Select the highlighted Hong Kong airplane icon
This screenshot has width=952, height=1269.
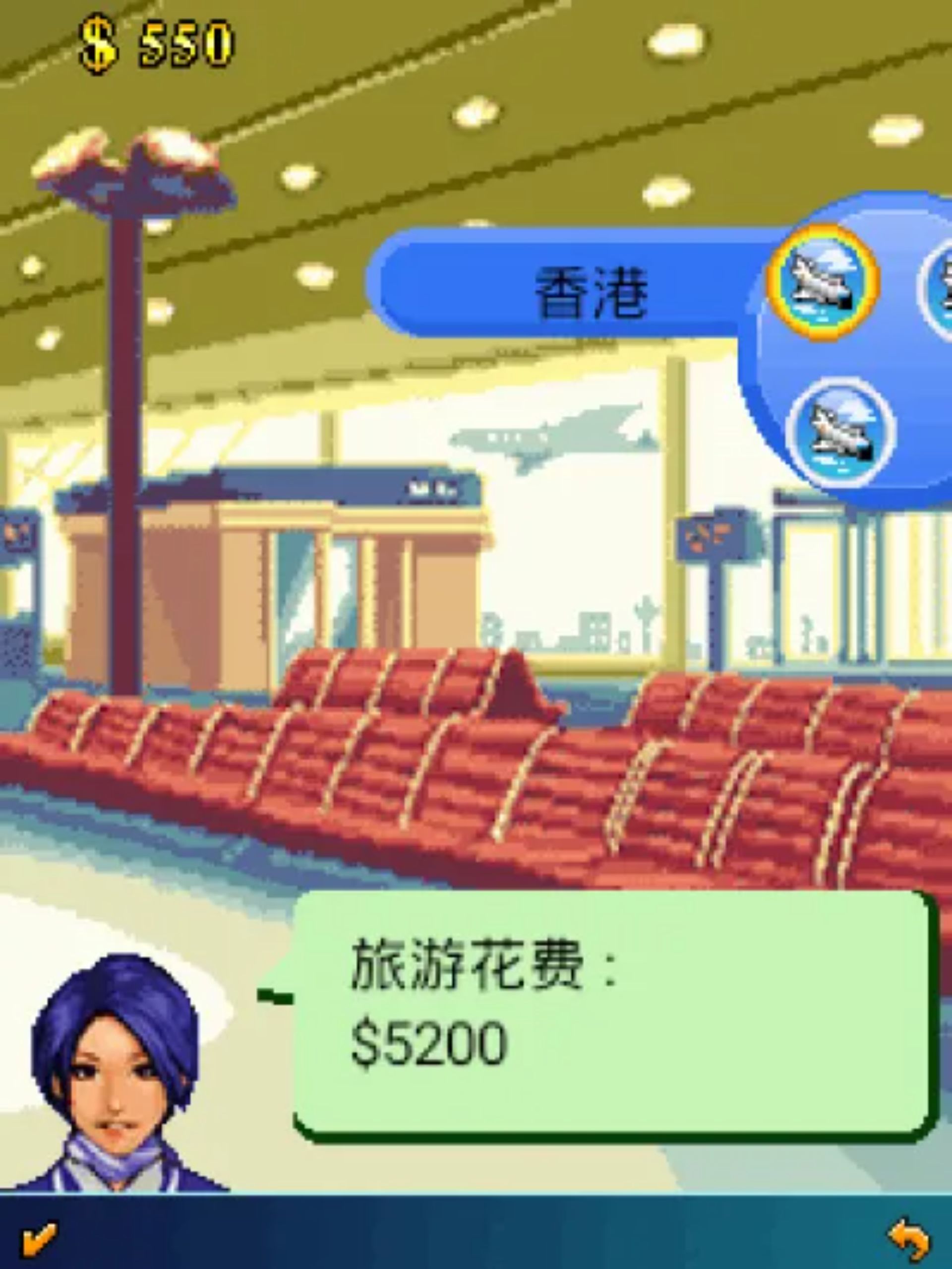[824, 282]
